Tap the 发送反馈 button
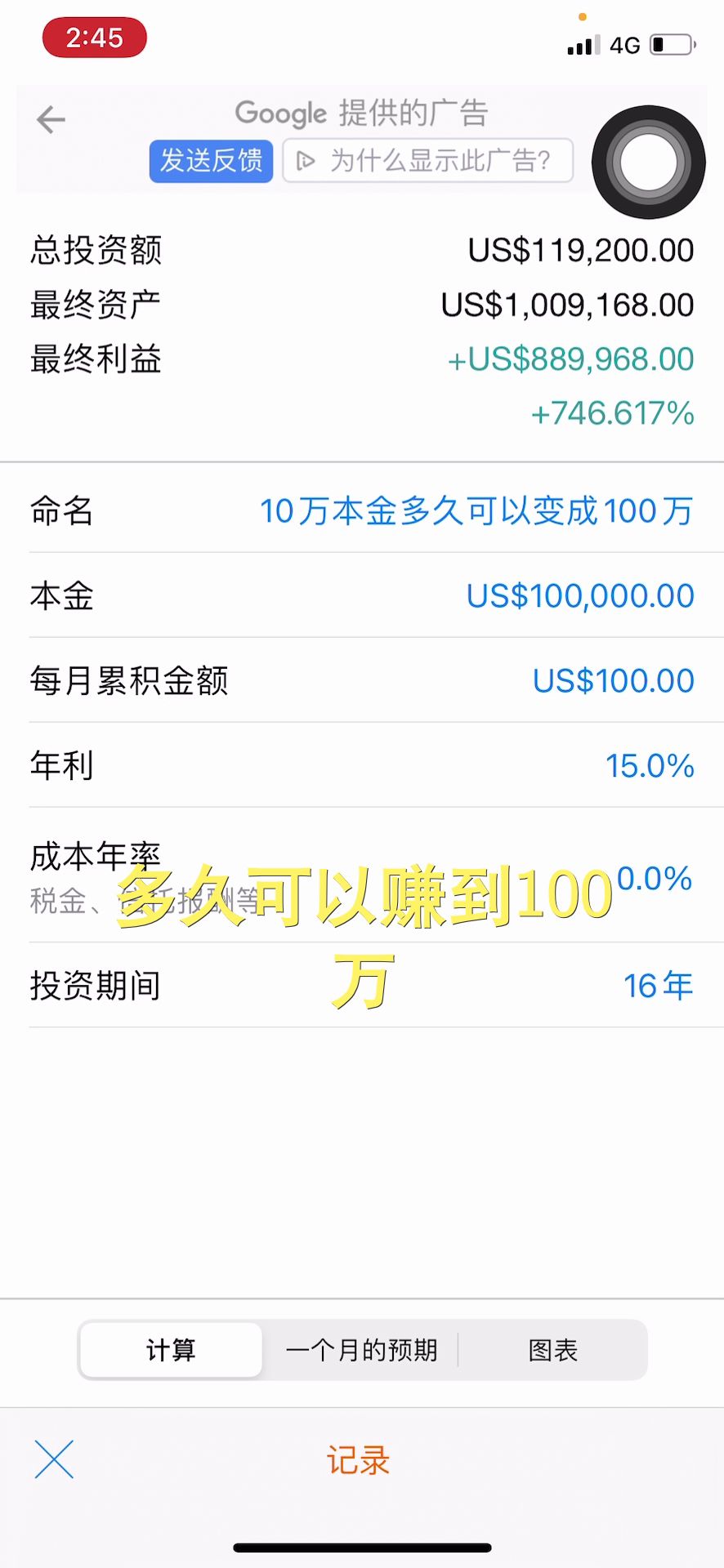 coord(211,160)
